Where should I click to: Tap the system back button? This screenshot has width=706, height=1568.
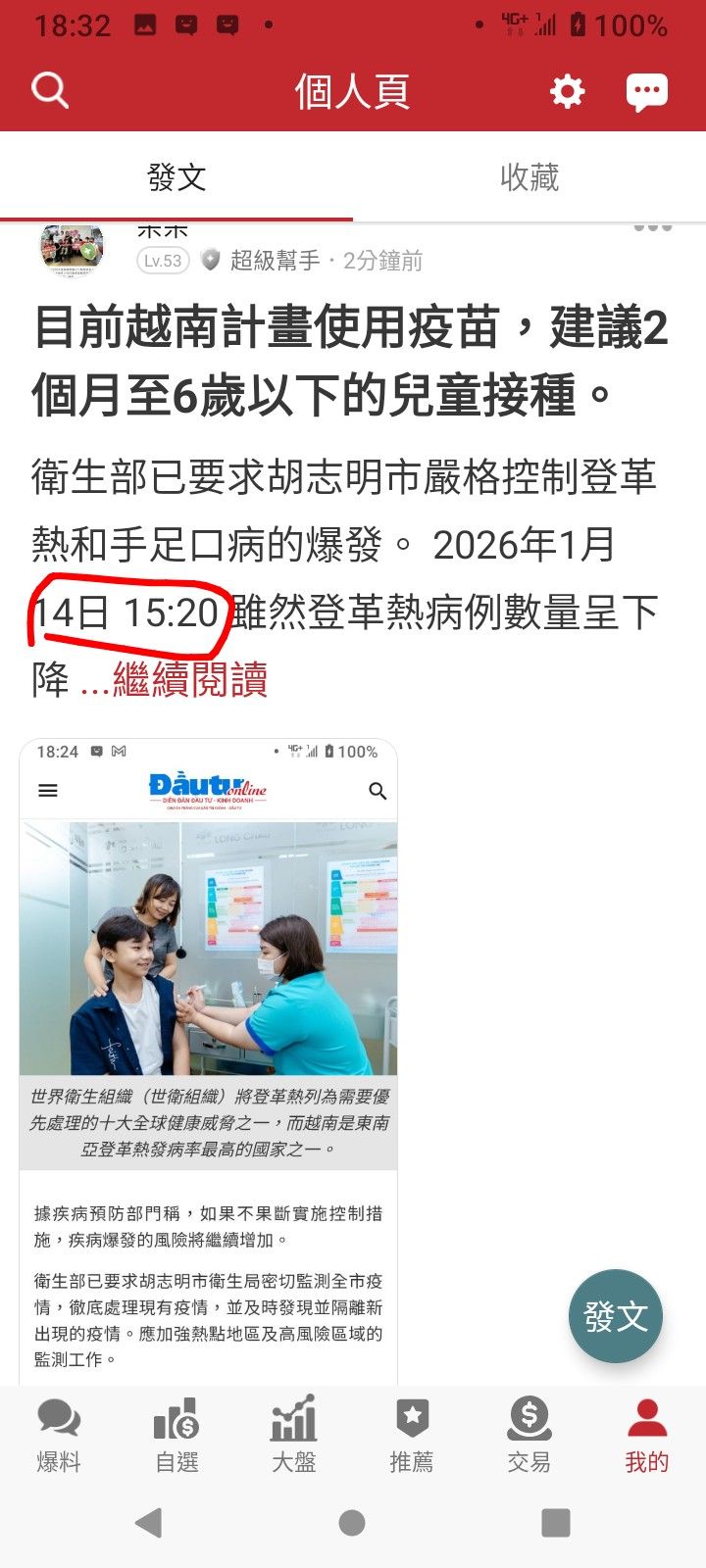pyautogui.click(x=149, y=1522)
